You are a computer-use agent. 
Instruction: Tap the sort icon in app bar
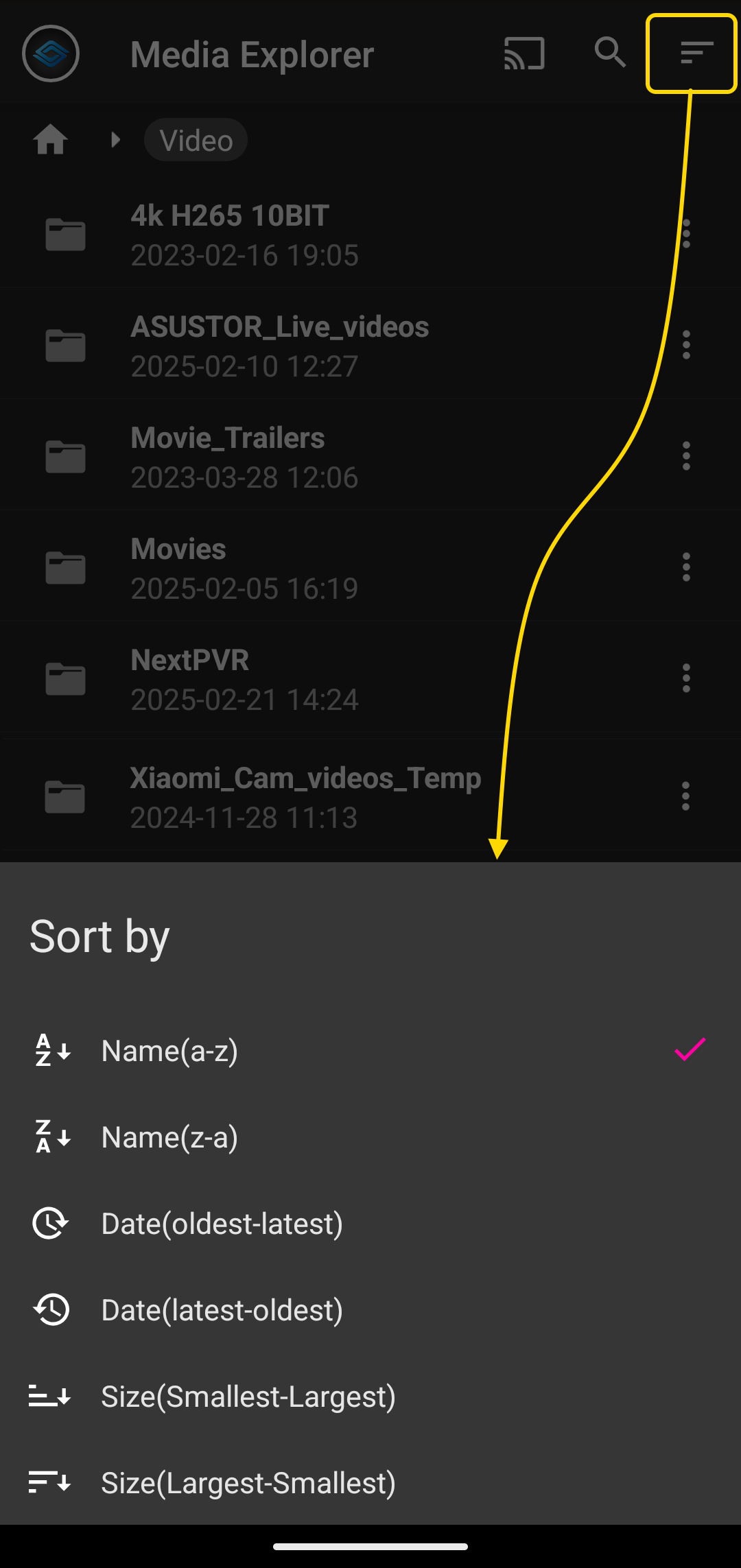click(x=696, y=53)
